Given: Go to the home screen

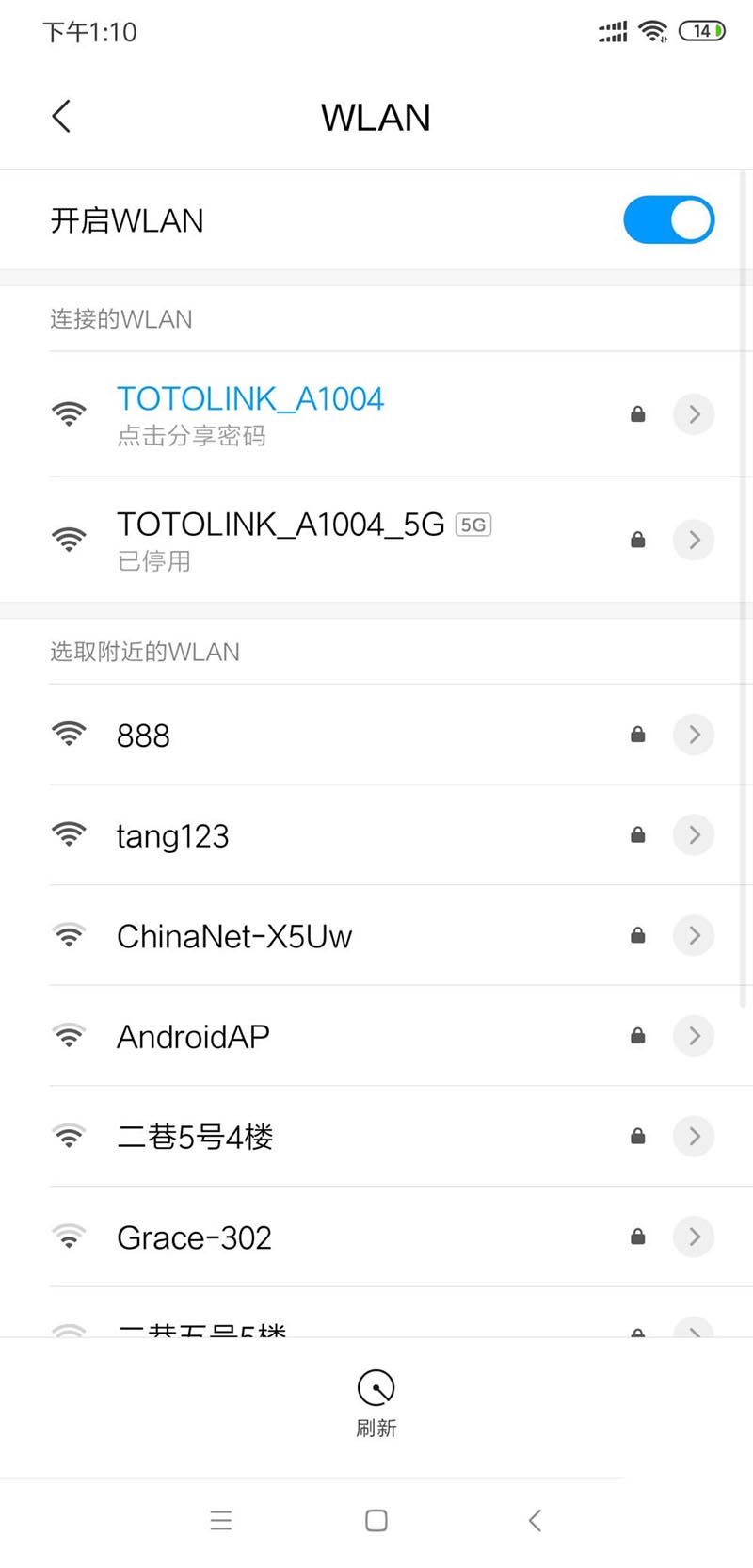Looking at the screenshot, I should tap(376, 1520).
